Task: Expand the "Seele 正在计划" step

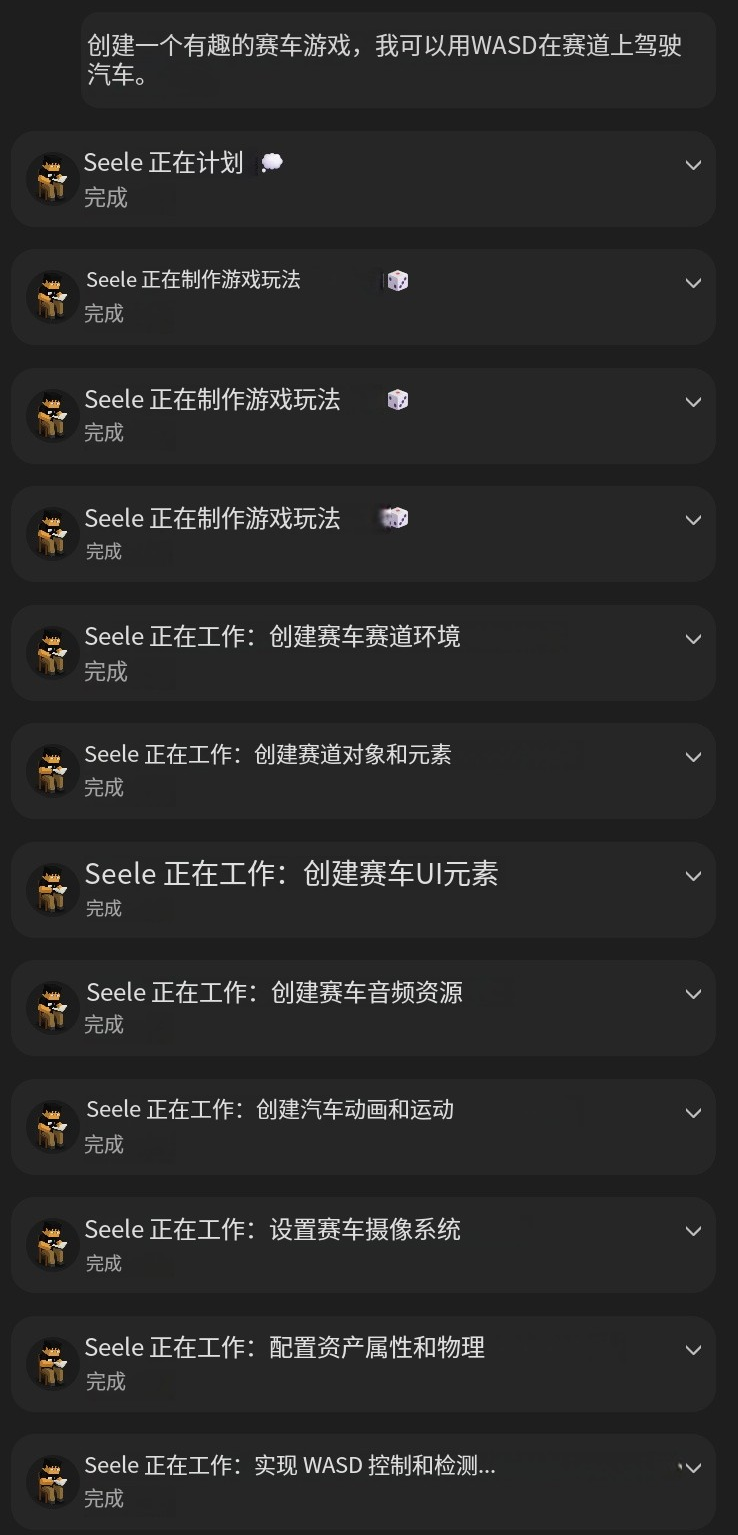Action: coord(693,165)
